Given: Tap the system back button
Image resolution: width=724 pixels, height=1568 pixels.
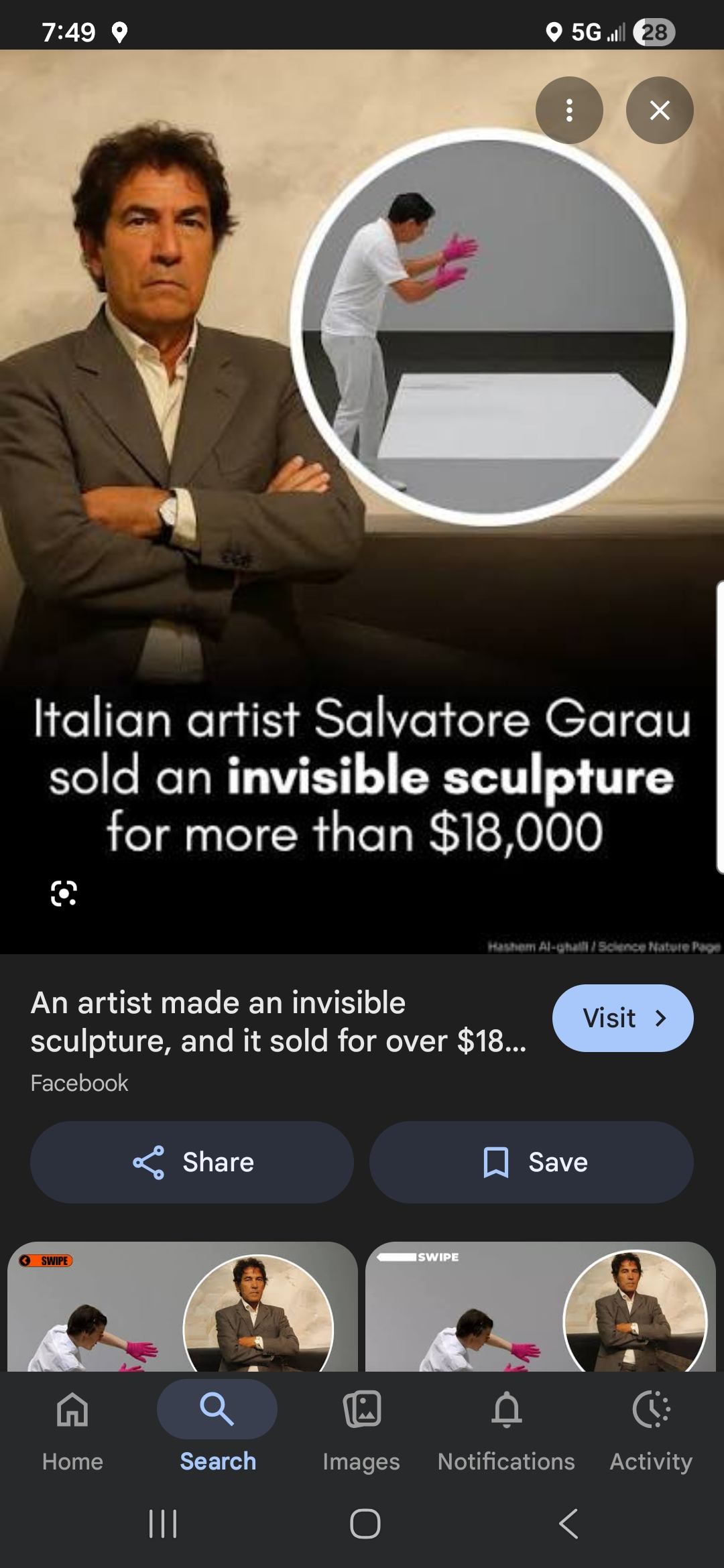Looking at the screenshot, I should click(x=568, y=1524).
